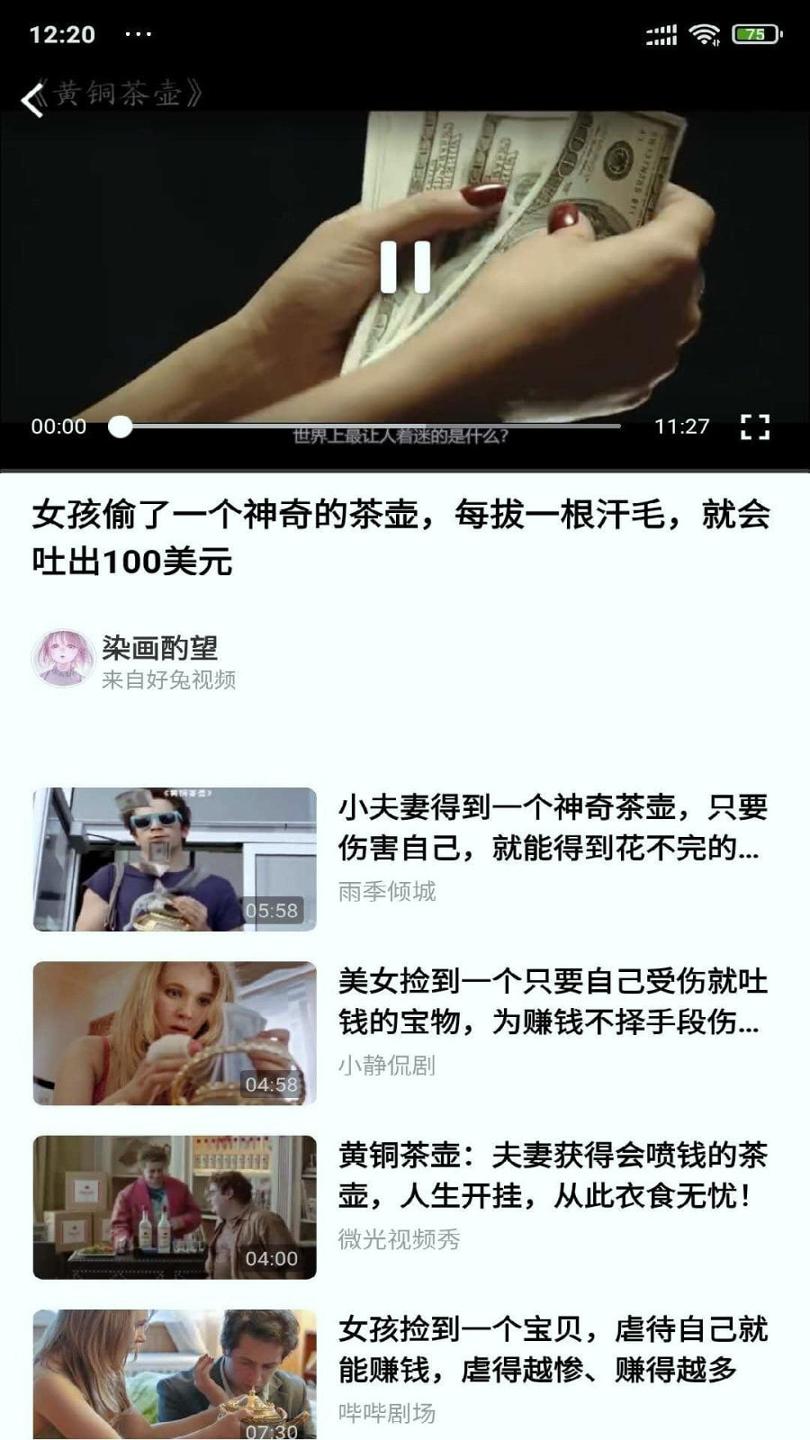Tap the cellular signal bars icon

[662, 32]
